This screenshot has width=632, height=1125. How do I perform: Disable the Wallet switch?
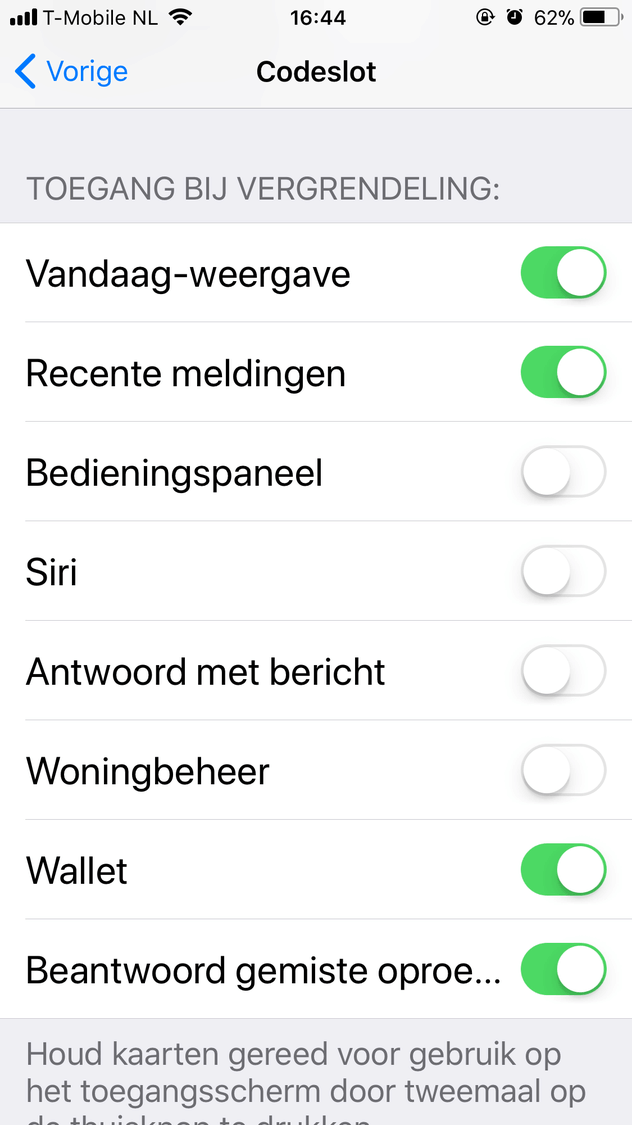[x=563, y=870]
